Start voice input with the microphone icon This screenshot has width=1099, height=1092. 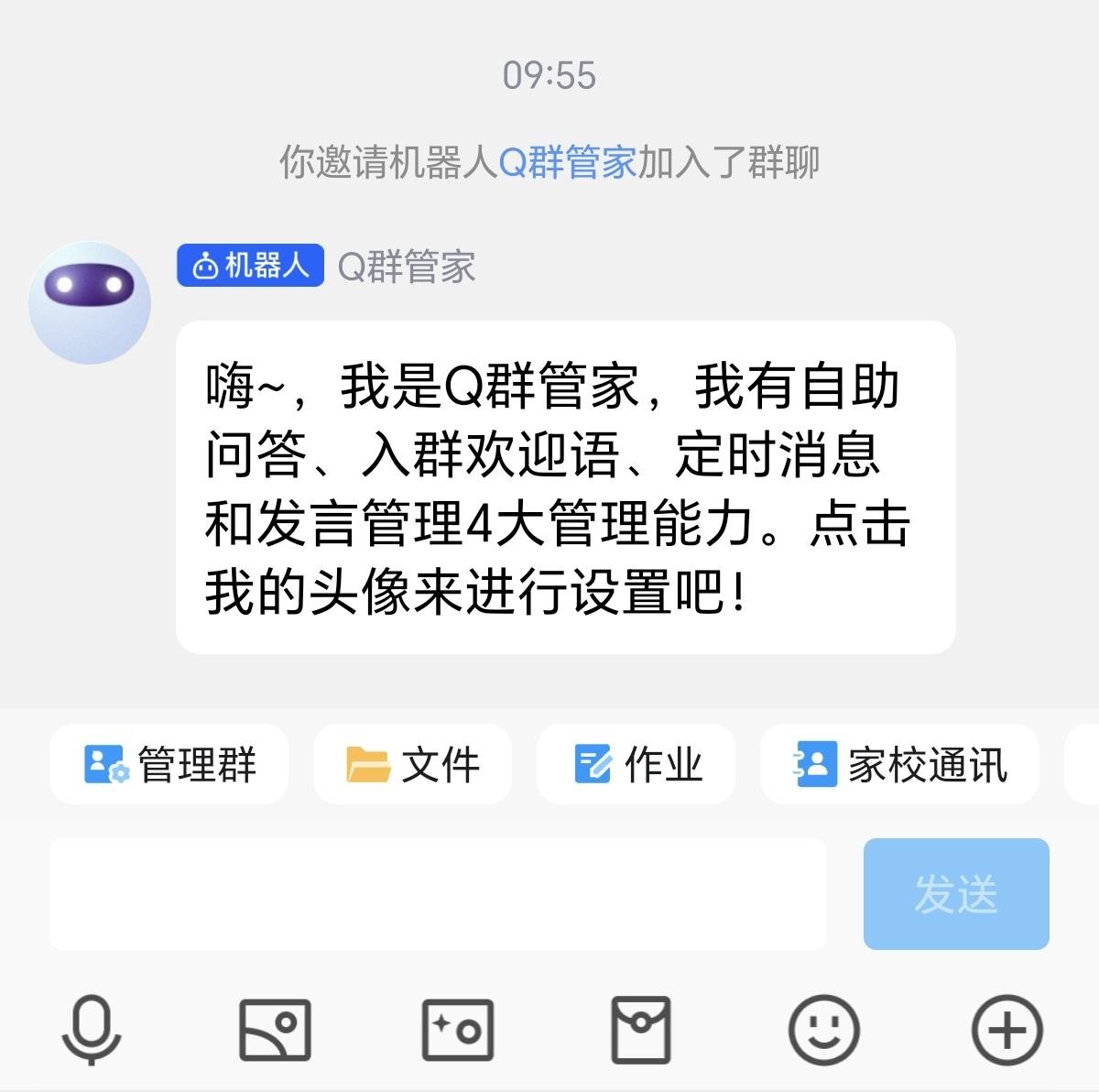(92, 1030)
